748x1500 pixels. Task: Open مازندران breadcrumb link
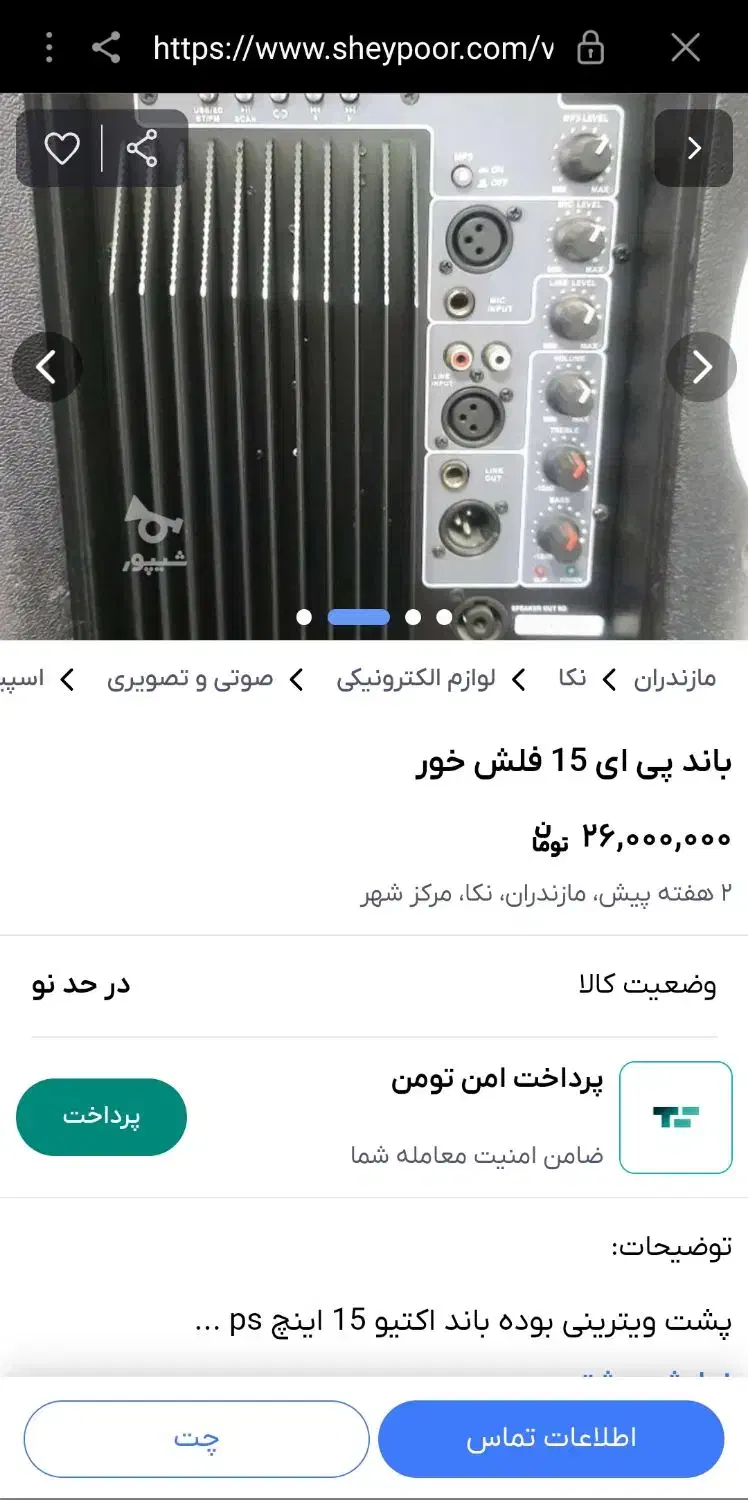tap(676, 680)
